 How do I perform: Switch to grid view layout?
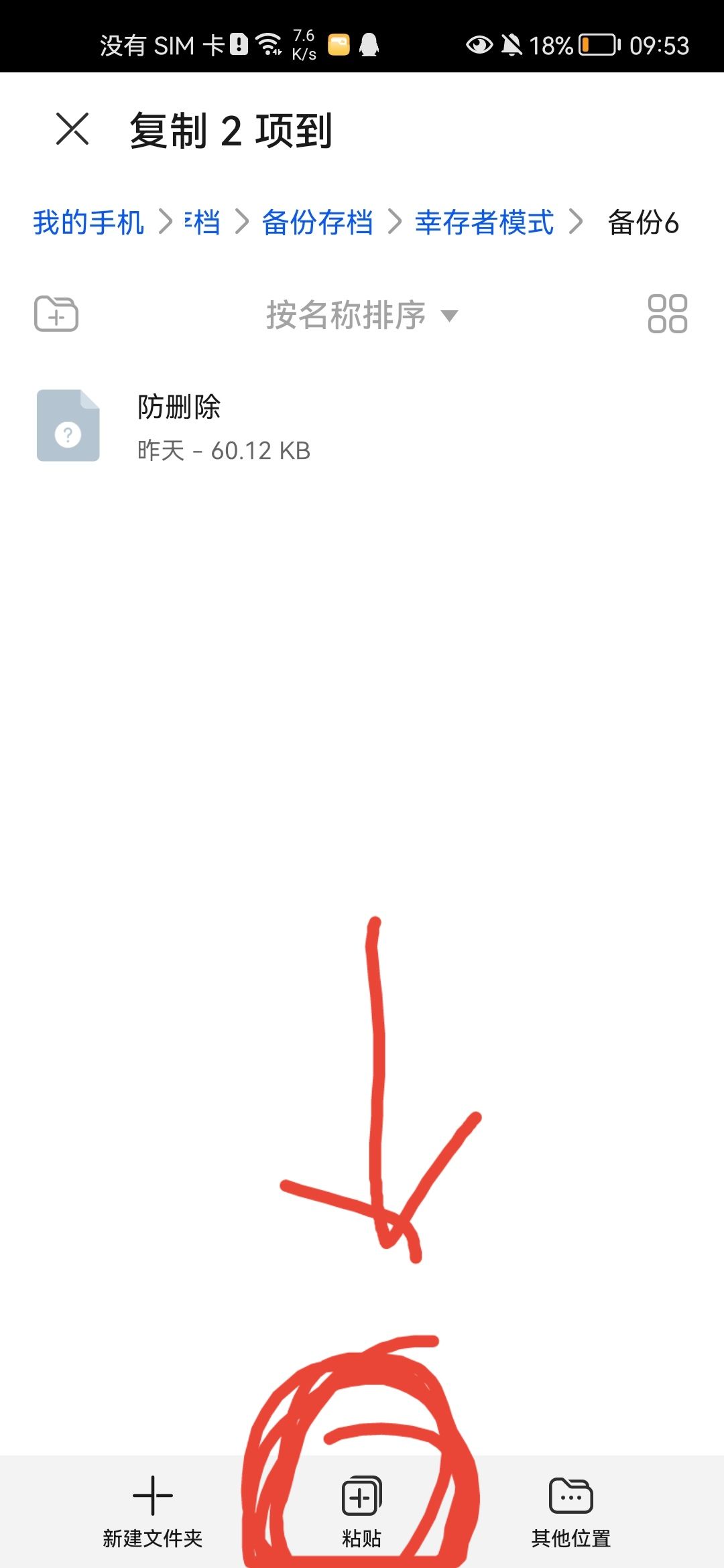668,314
